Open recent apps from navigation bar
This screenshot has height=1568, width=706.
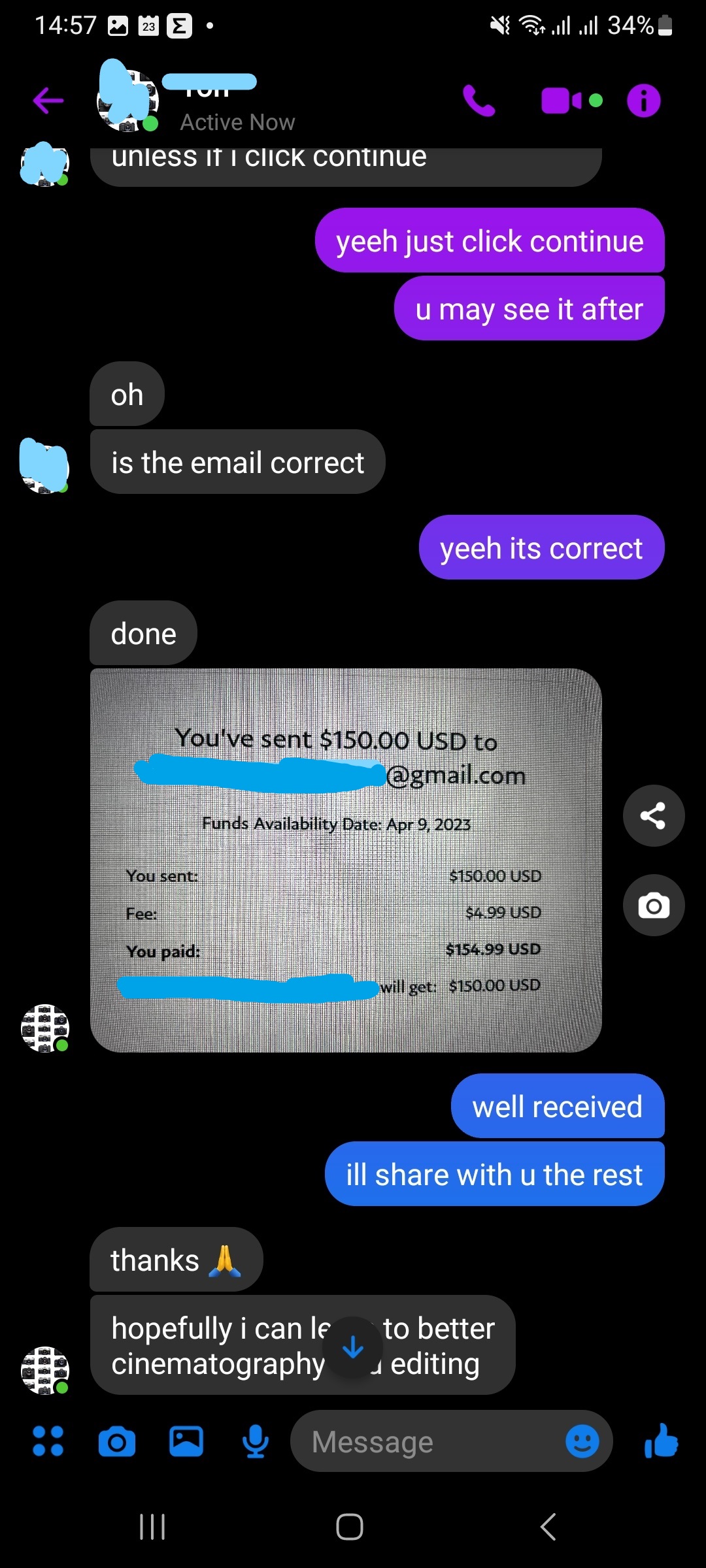pyautogui.click(x=152, y=1527)
